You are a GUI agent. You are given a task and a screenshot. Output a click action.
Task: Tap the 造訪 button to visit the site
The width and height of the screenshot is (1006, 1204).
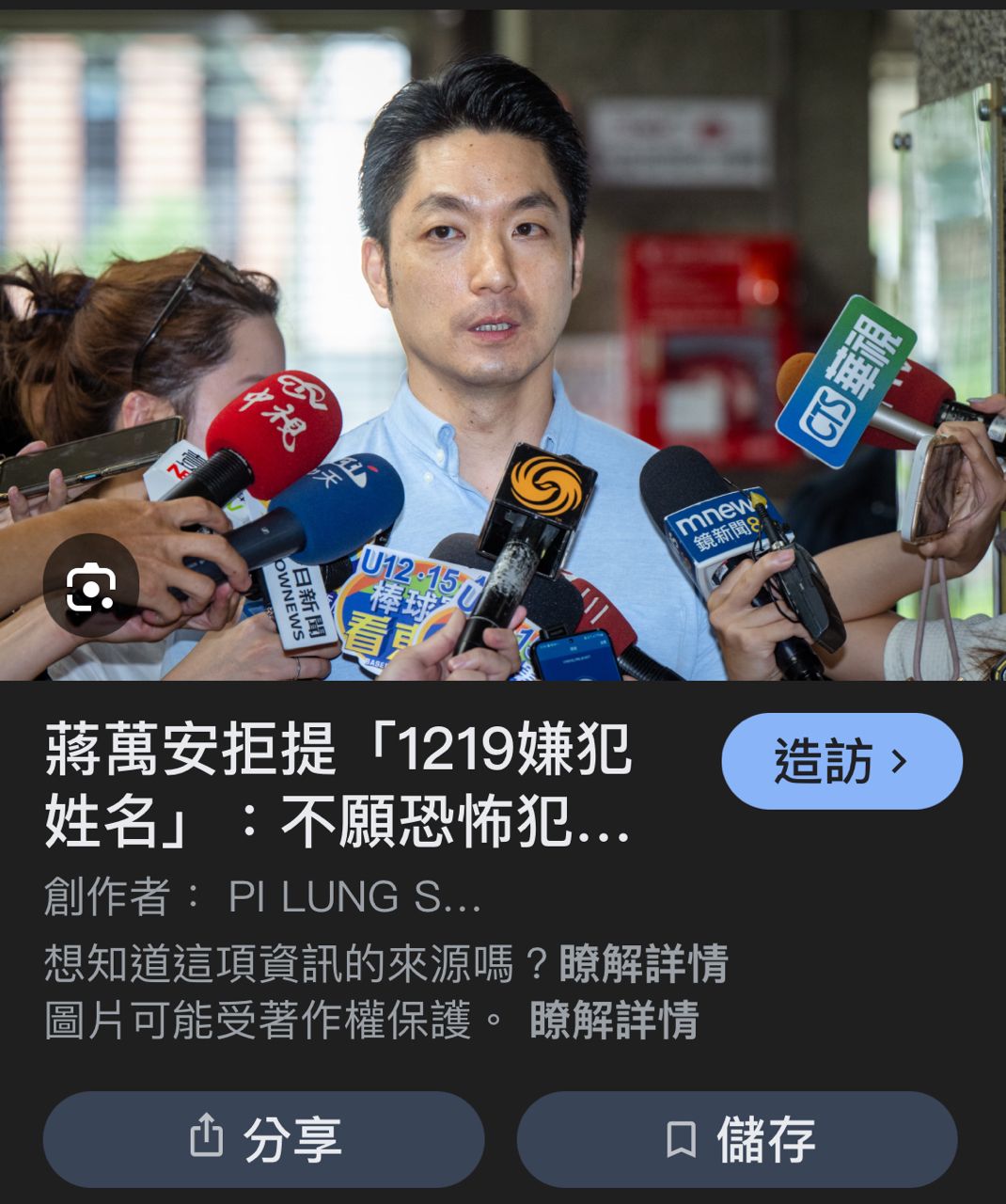(x=841, y=761)
